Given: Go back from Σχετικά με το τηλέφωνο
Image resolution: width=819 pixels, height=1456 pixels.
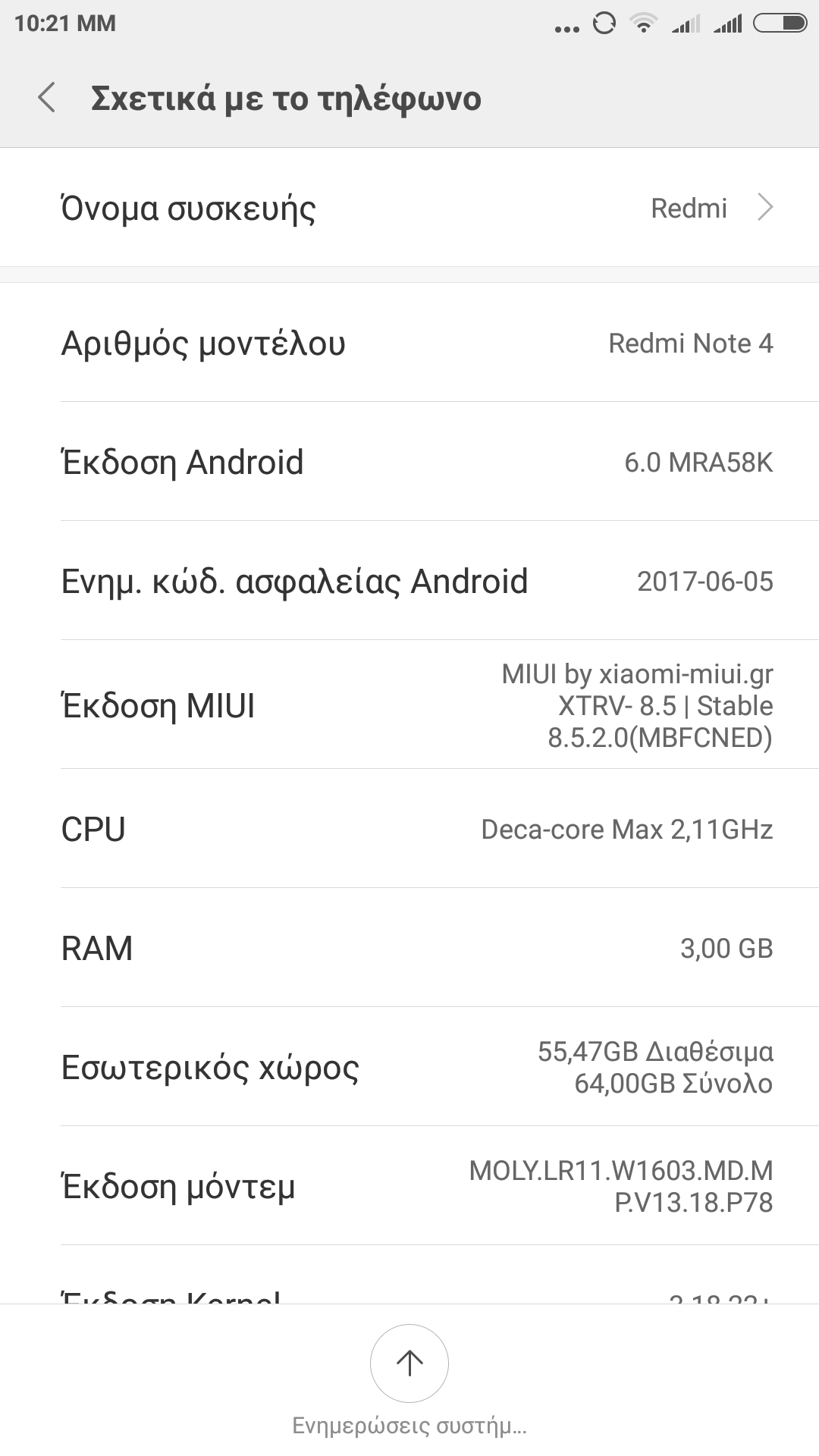Looking at the screenshot, I should [x=47, y=99].
